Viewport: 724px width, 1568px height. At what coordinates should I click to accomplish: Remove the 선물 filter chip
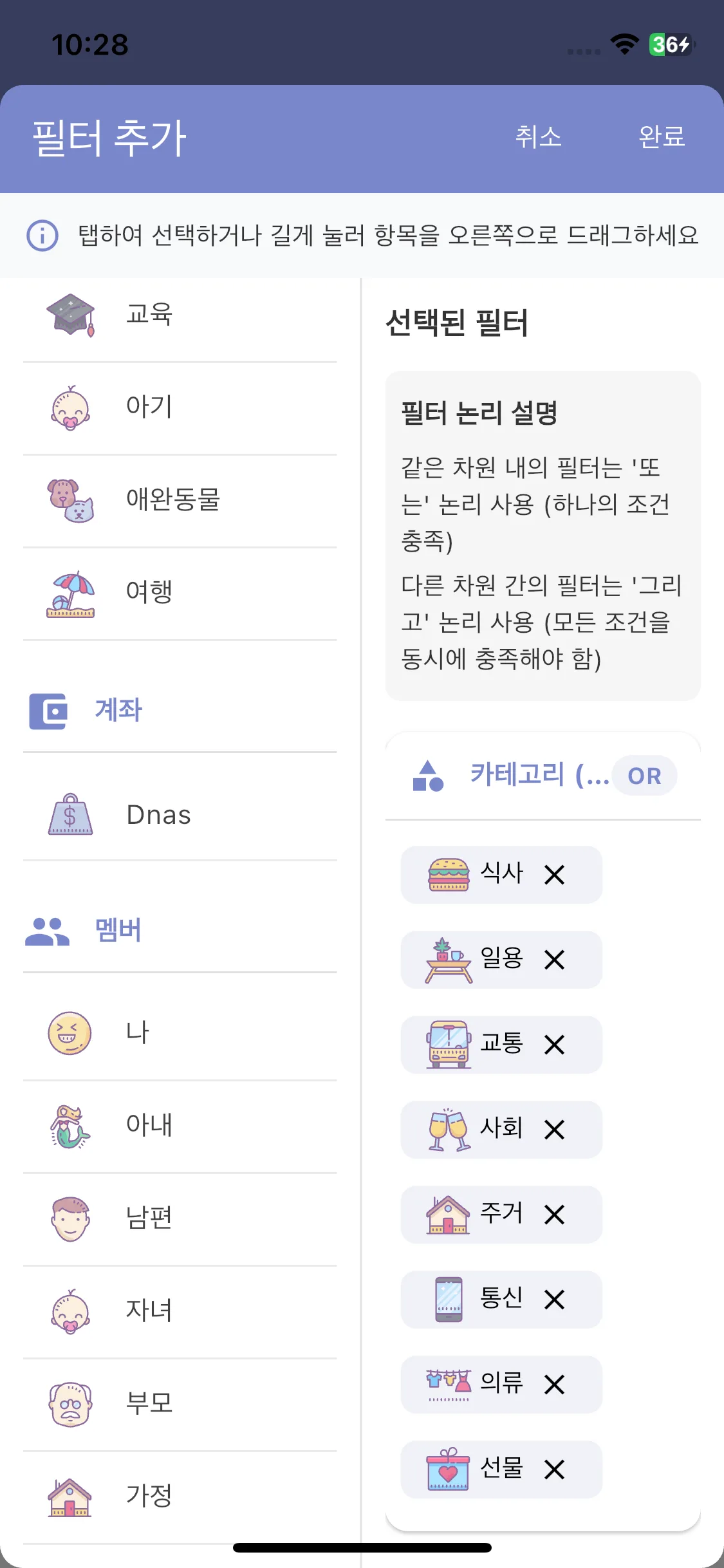[555, 1470]
